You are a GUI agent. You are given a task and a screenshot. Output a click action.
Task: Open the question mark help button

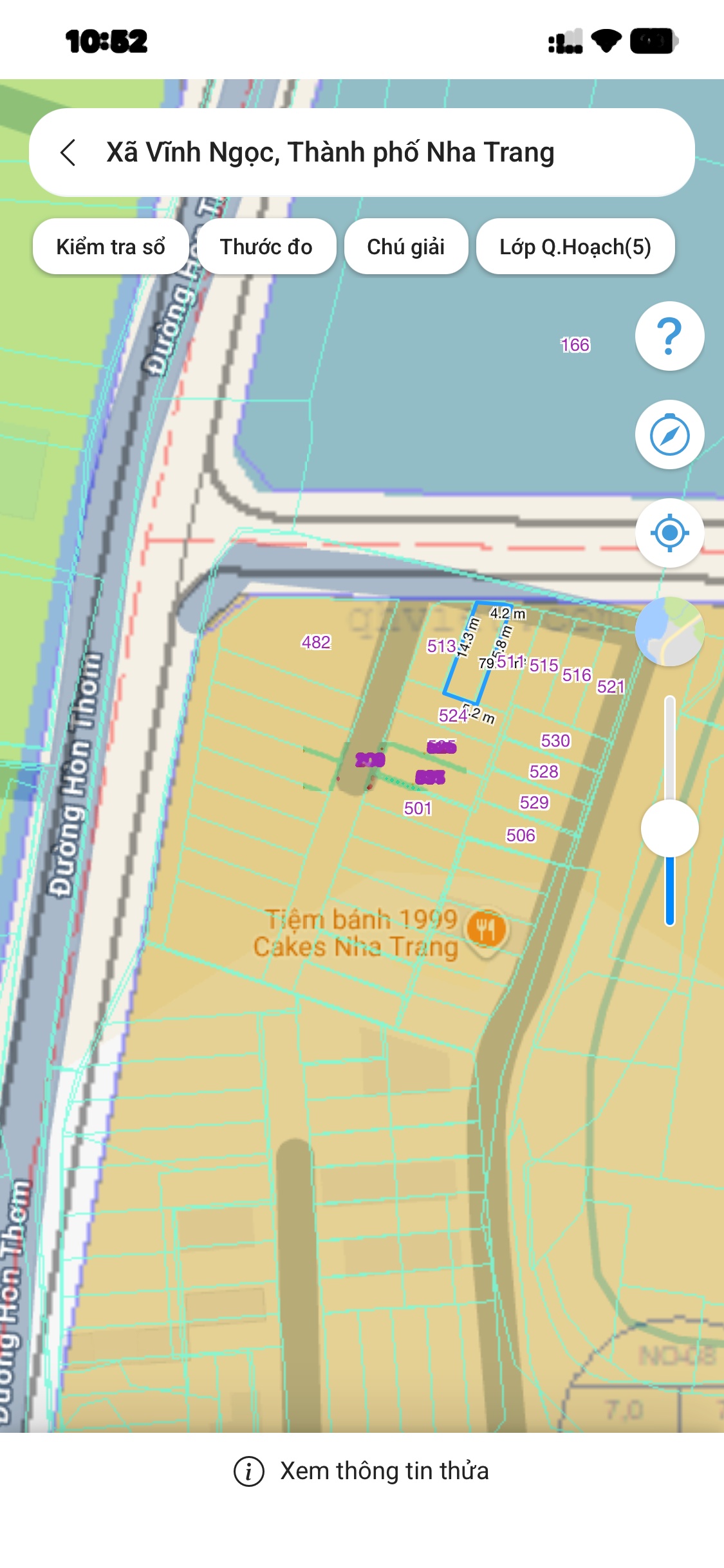tap(669, 336)
